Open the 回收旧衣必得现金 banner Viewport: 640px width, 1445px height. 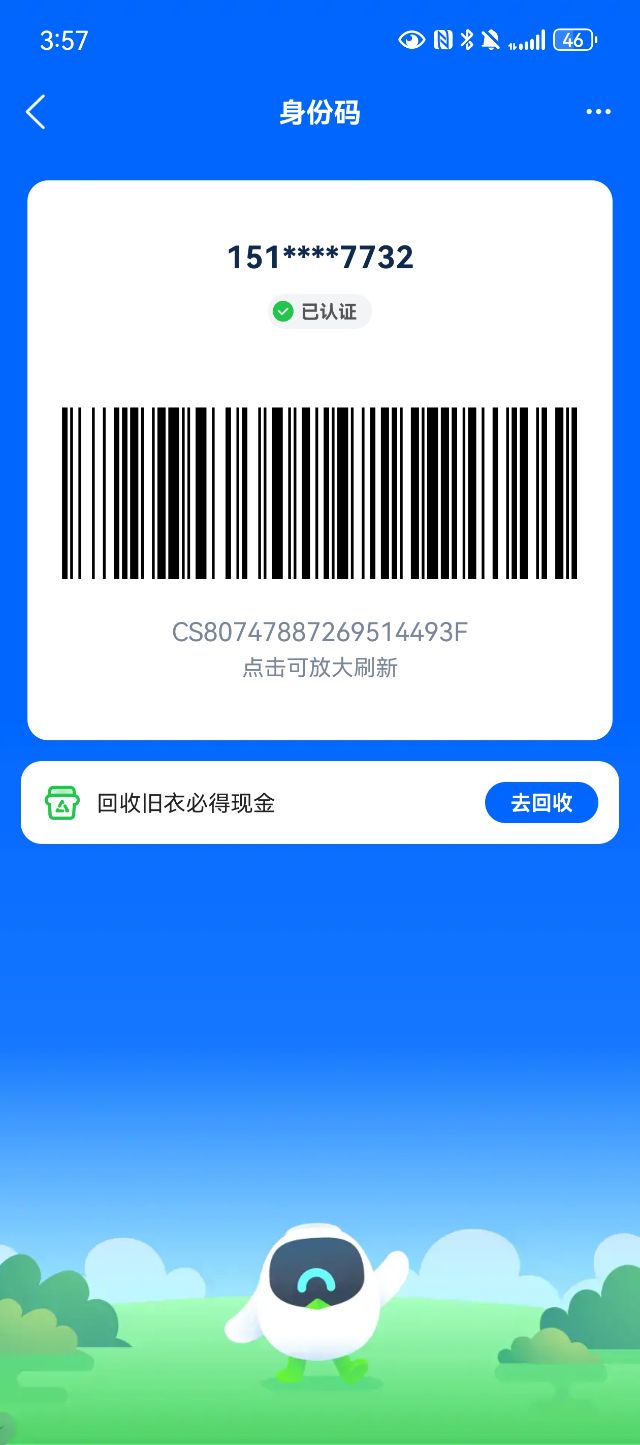(320, 803)
